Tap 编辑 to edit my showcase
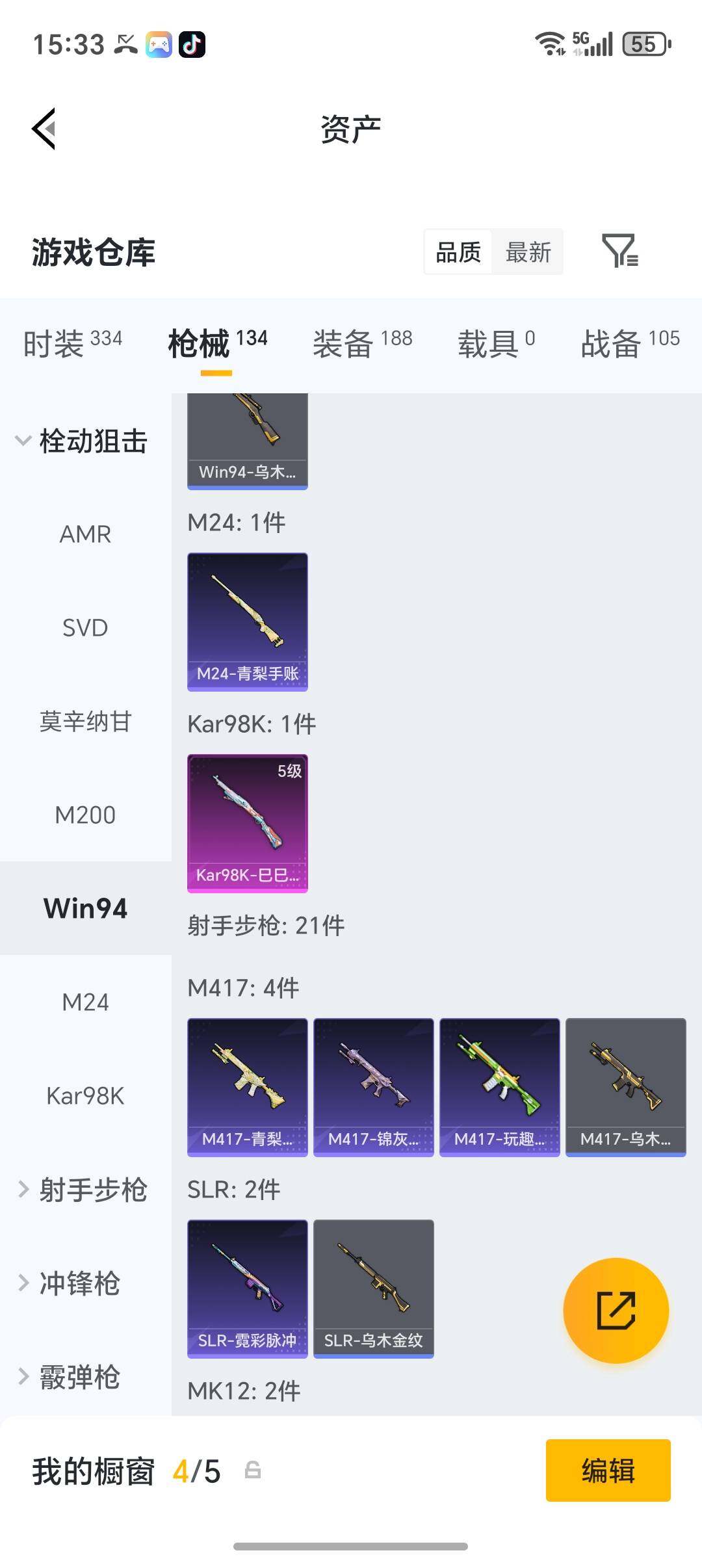 click(x=608, y=1470)
